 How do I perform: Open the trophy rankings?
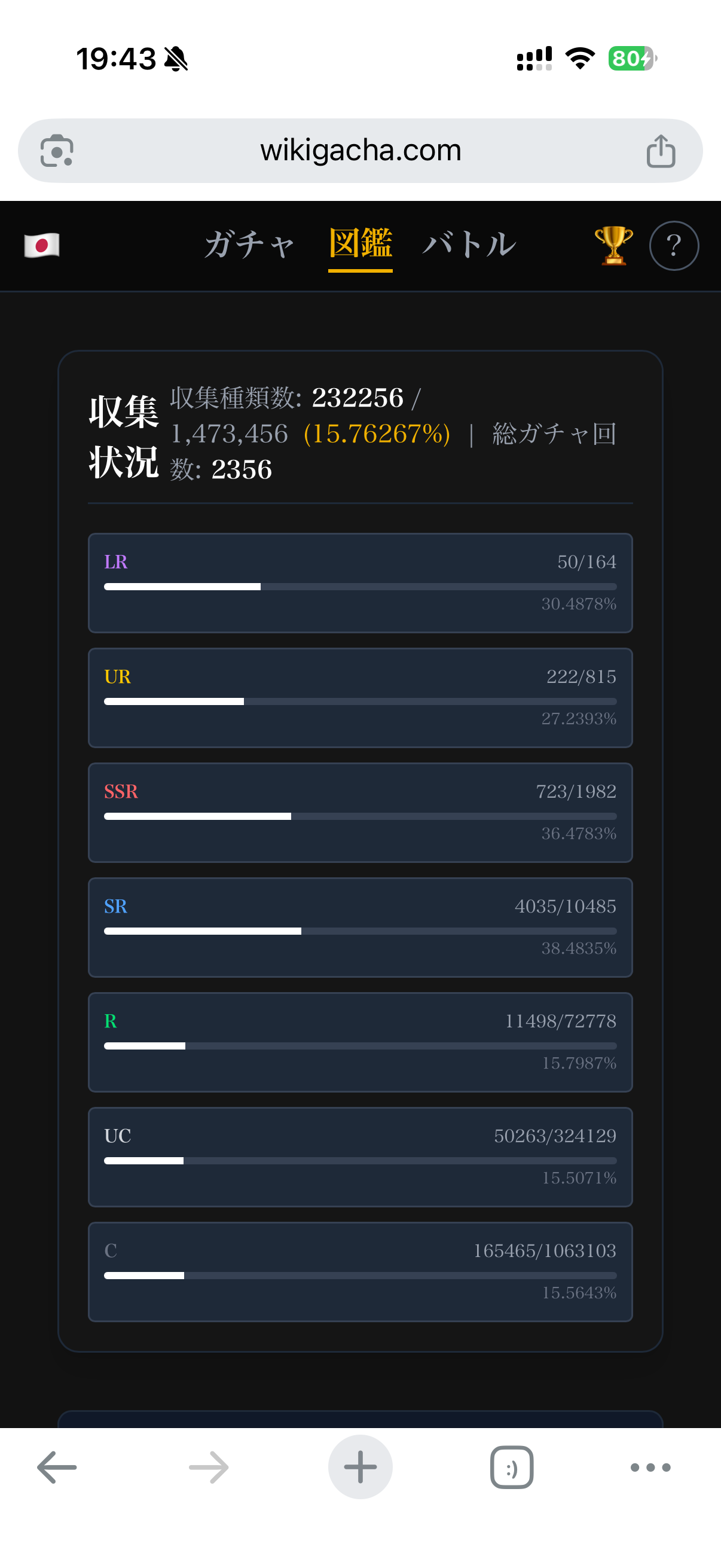click(x=613, y=245)
